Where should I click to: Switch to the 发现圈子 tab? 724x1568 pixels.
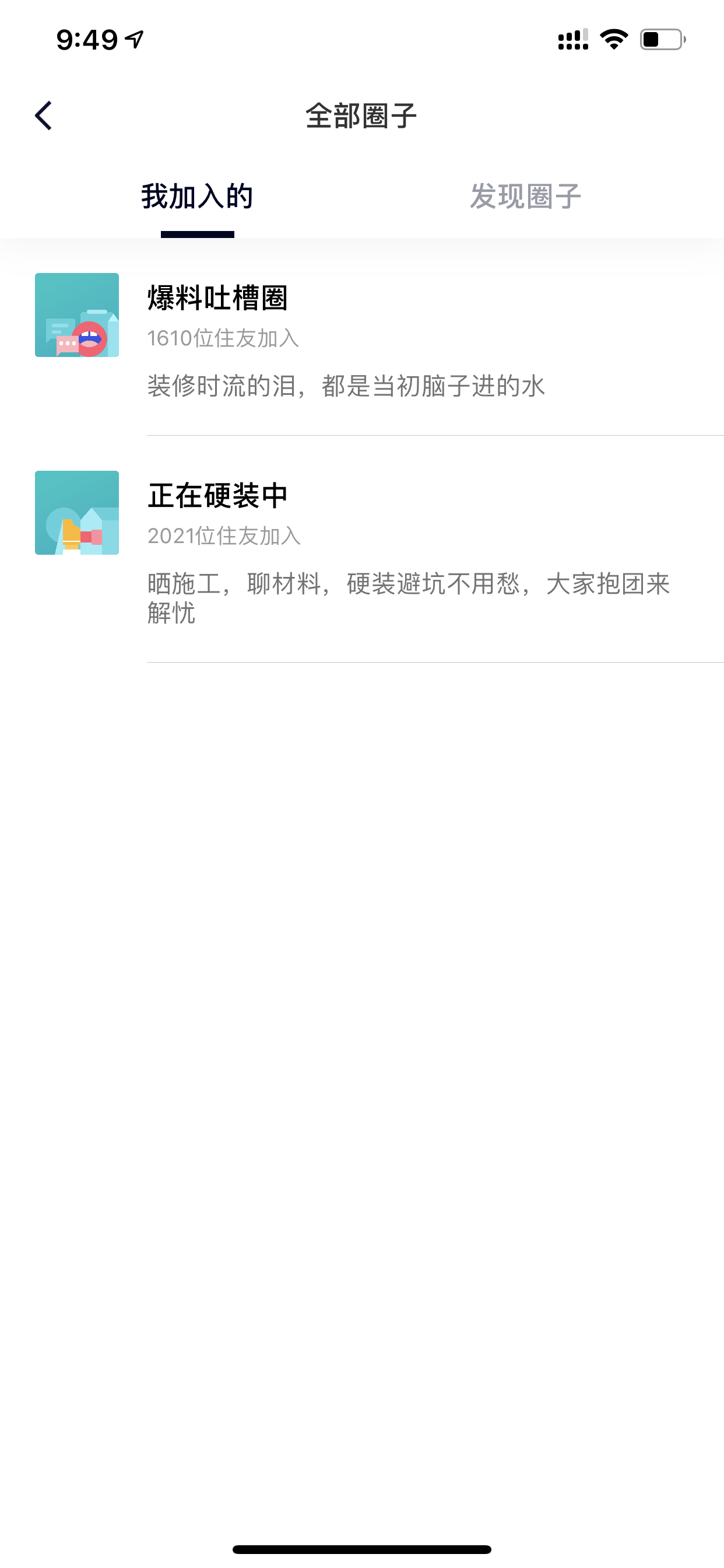pos(526,197)
